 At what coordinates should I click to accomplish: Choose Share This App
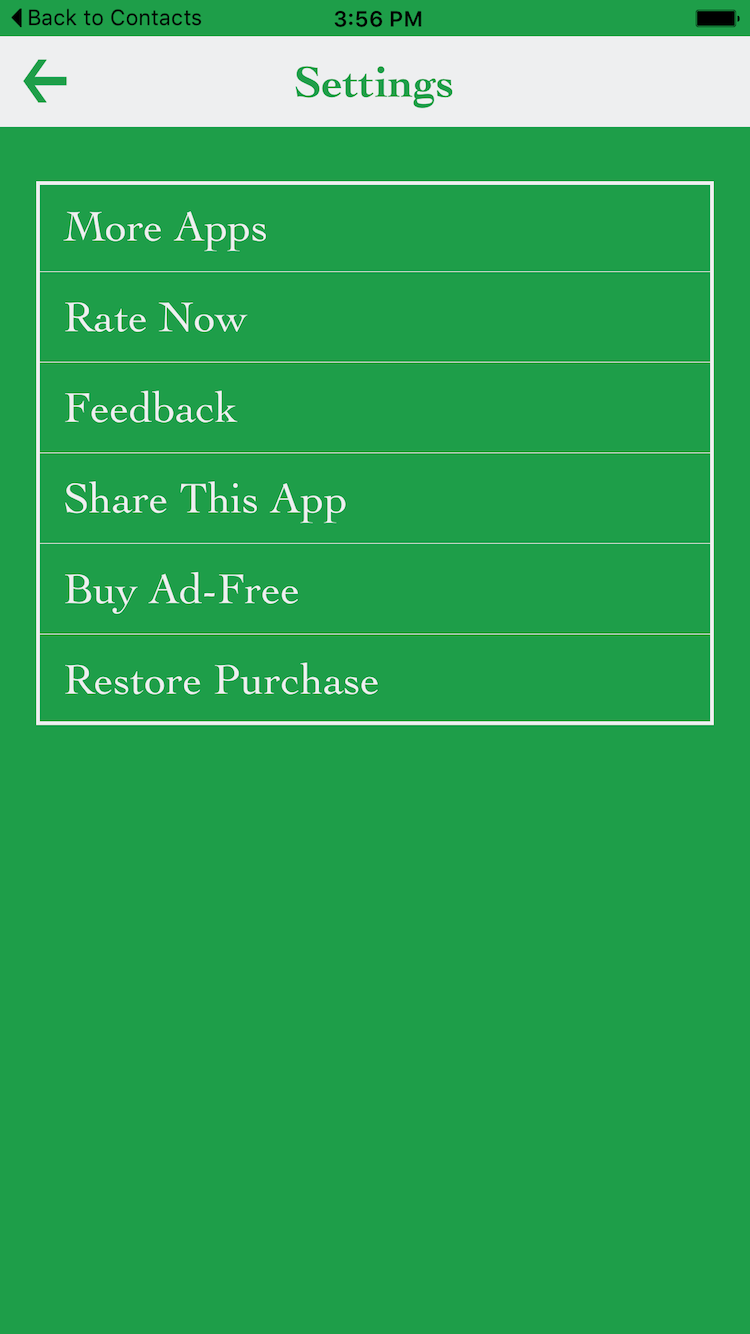point(374,499)
